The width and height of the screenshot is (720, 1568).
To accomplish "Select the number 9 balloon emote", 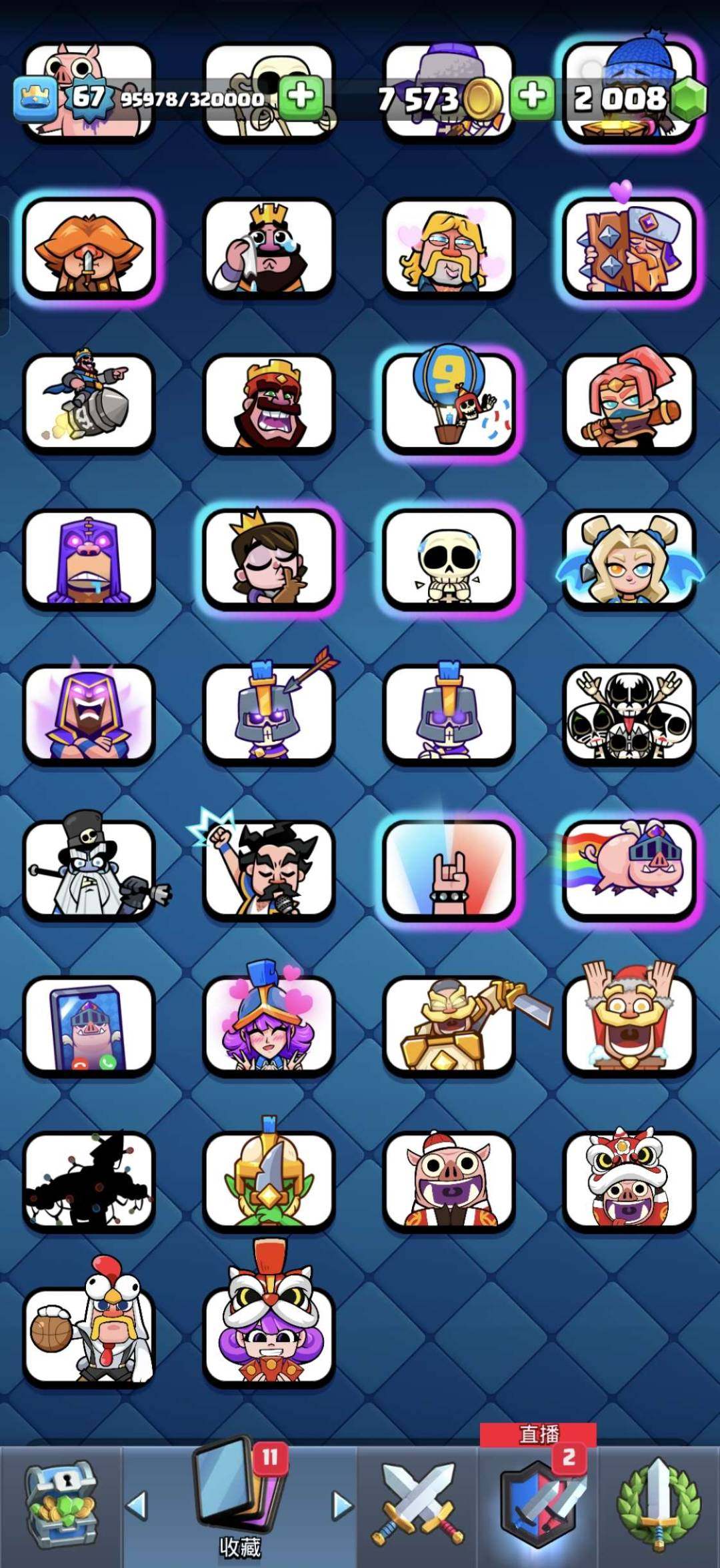I will point(449,404).
